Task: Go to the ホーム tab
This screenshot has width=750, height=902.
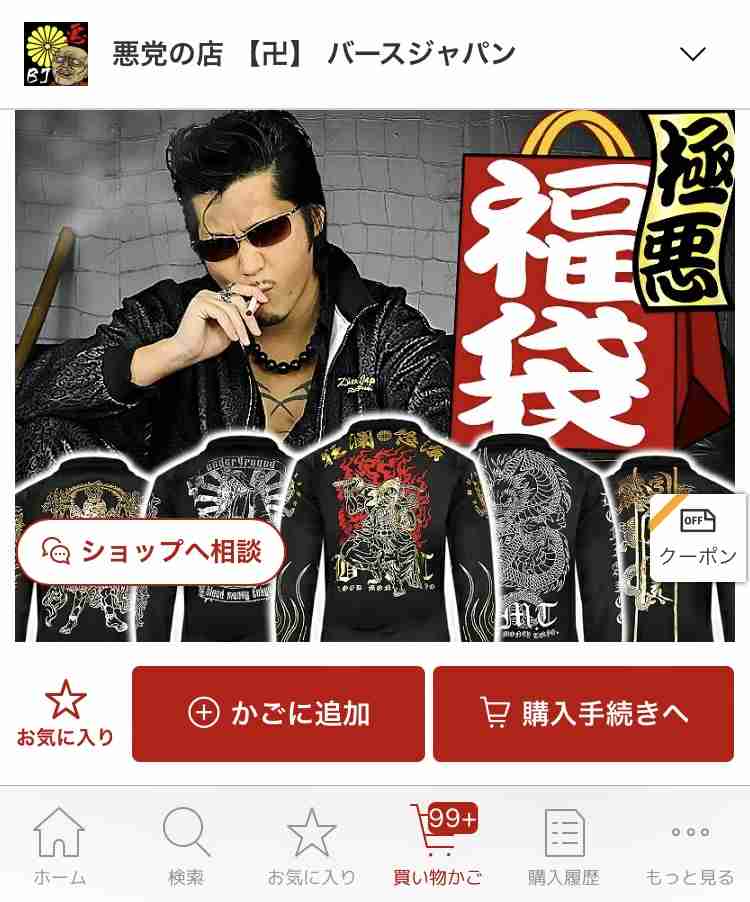Action: [x=59, y=846]
